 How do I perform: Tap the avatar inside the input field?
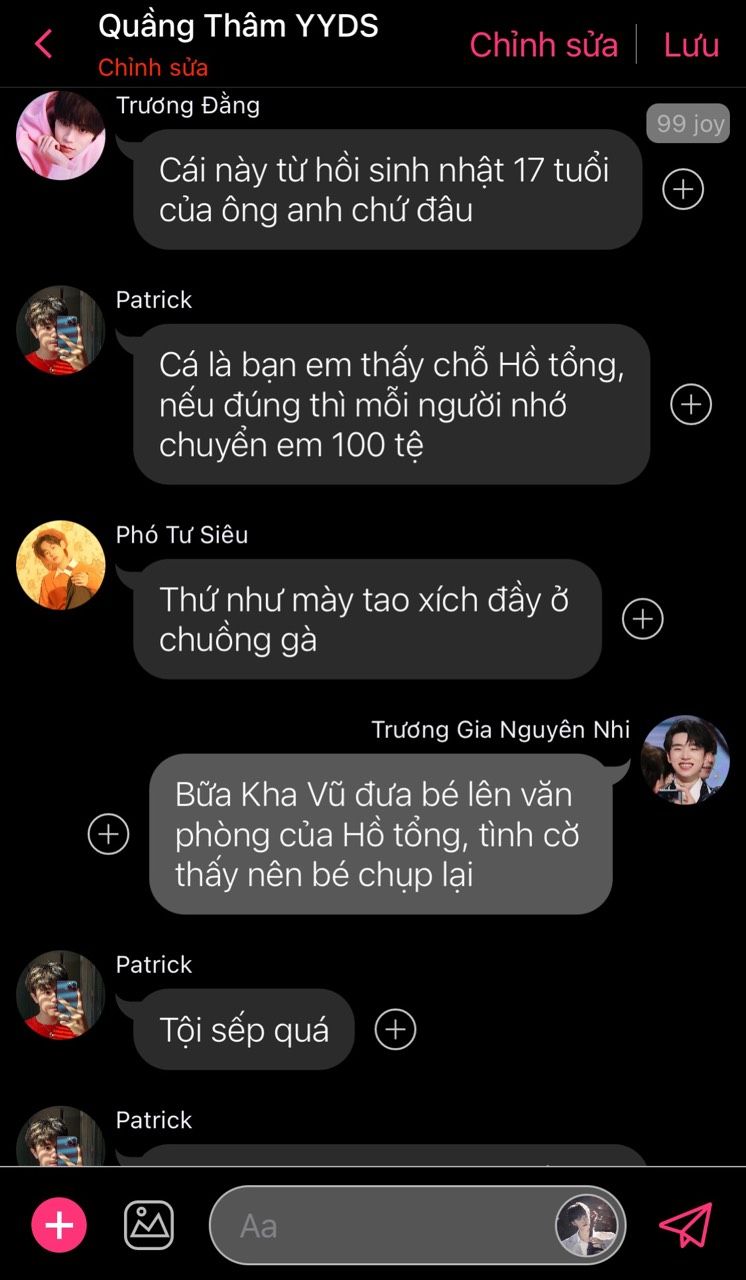tap(587, 1225)
